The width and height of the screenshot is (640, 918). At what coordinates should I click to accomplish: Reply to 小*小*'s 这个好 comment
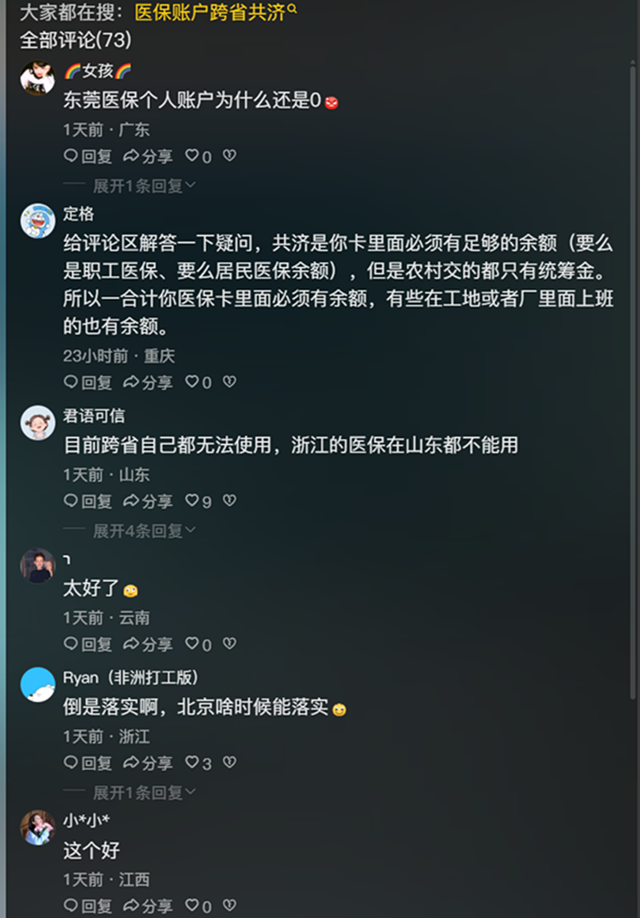[88, 906]
